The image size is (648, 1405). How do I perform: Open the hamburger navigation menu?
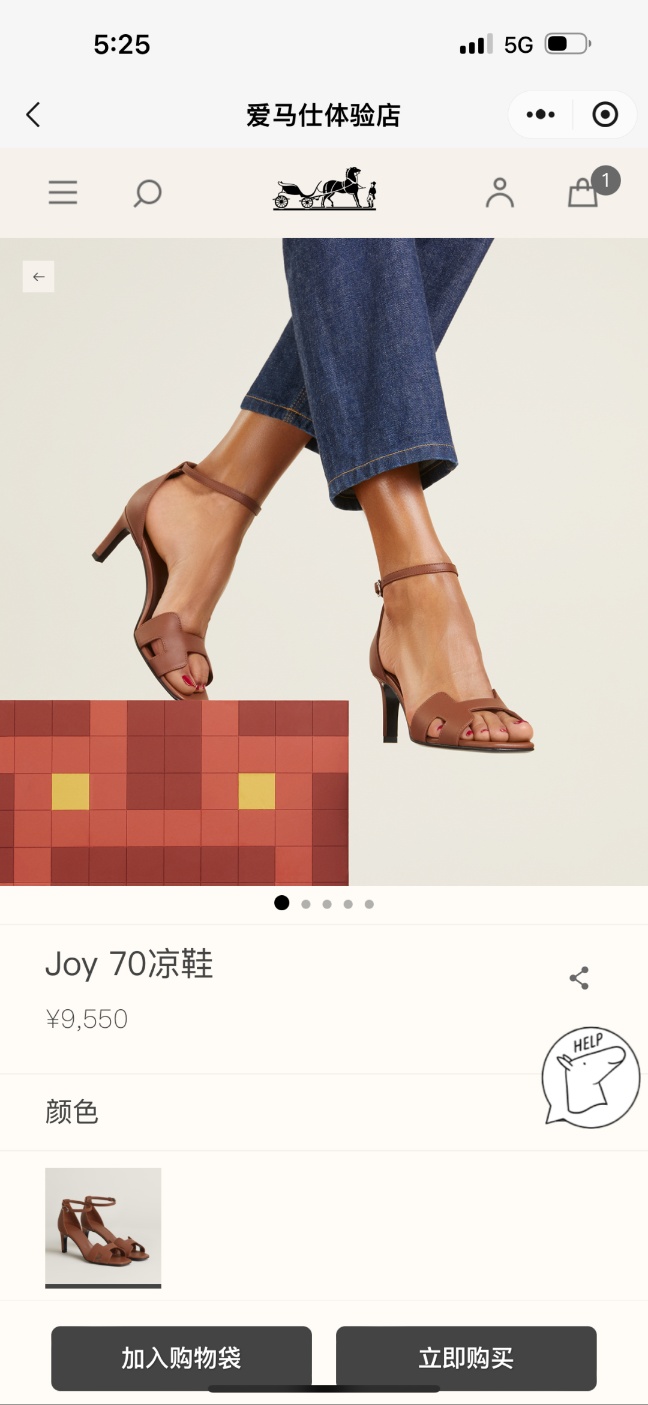[x=63, y=192]
